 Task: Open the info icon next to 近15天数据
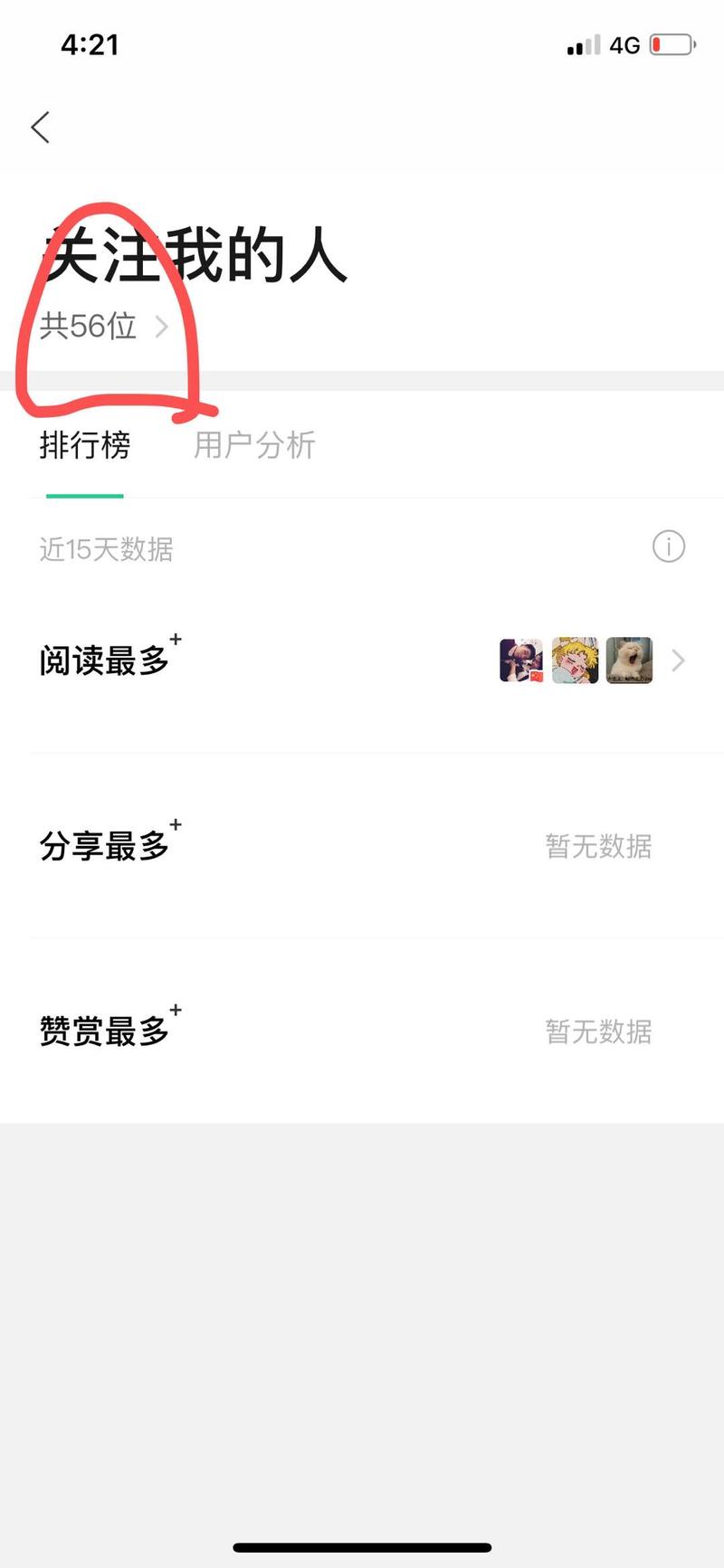click(668, 547)
